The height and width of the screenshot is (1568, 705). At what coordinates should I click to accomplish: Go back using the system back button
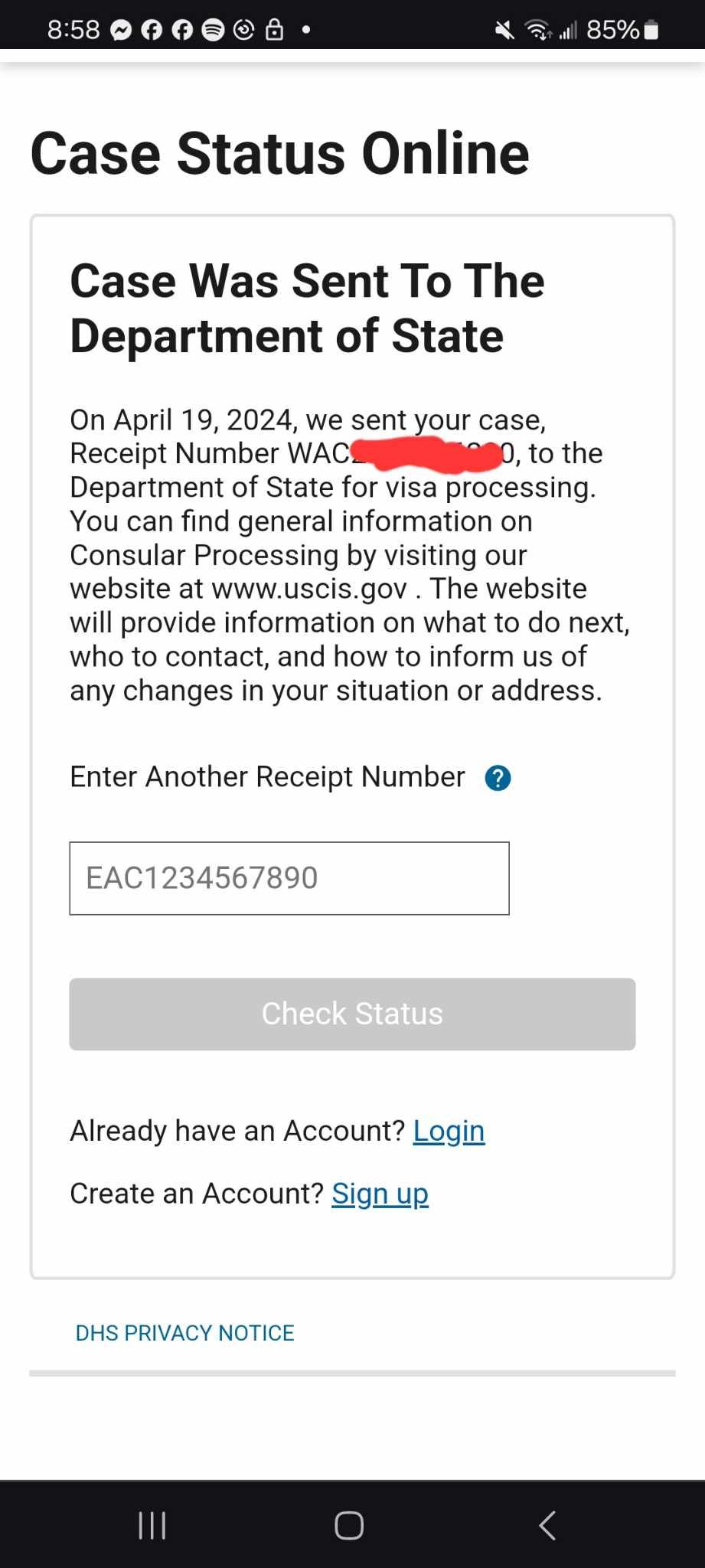547,1525
